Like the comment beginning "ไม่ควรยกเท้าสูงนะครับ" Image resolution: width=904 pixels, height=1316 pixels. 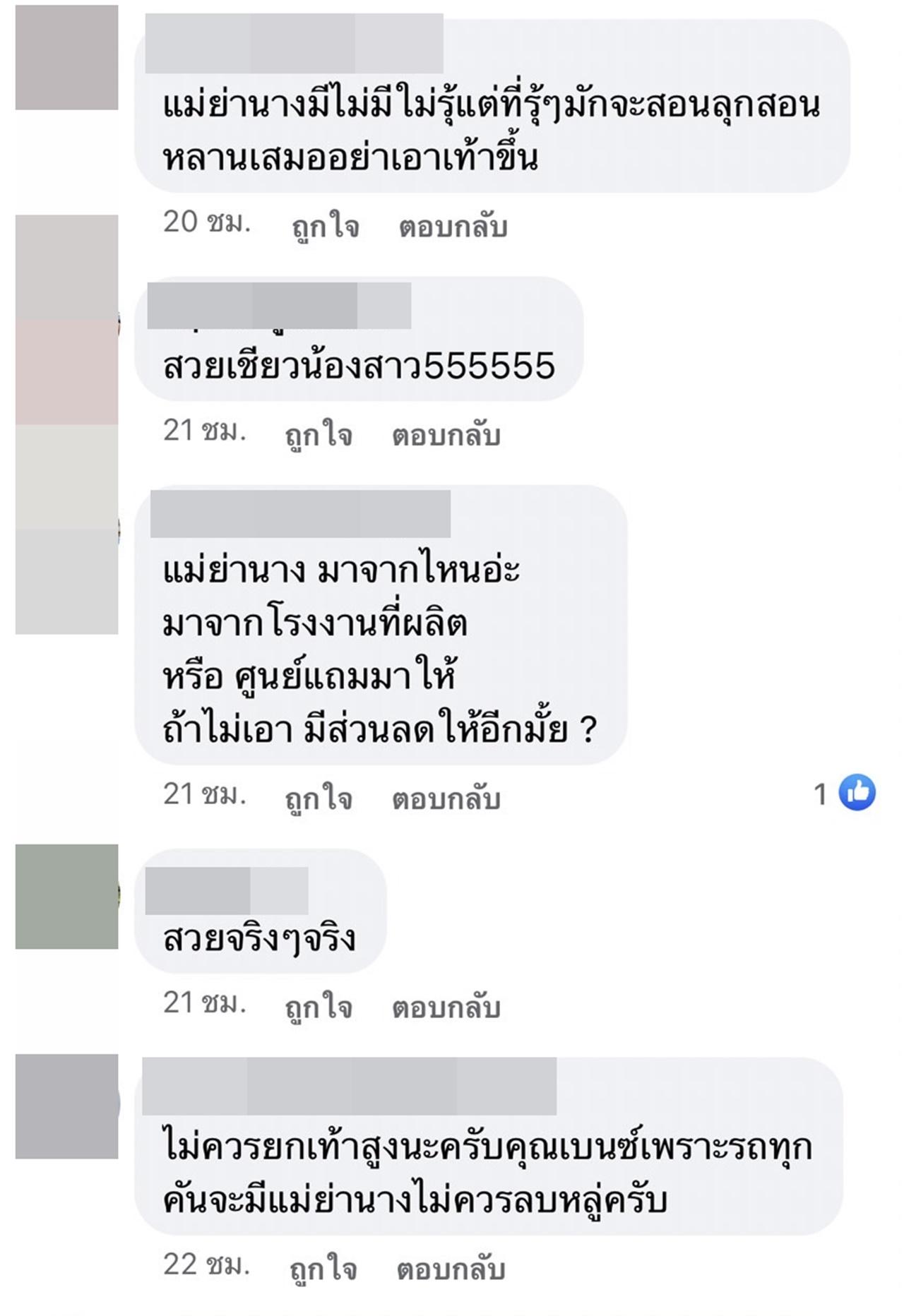coord(323,1269)
